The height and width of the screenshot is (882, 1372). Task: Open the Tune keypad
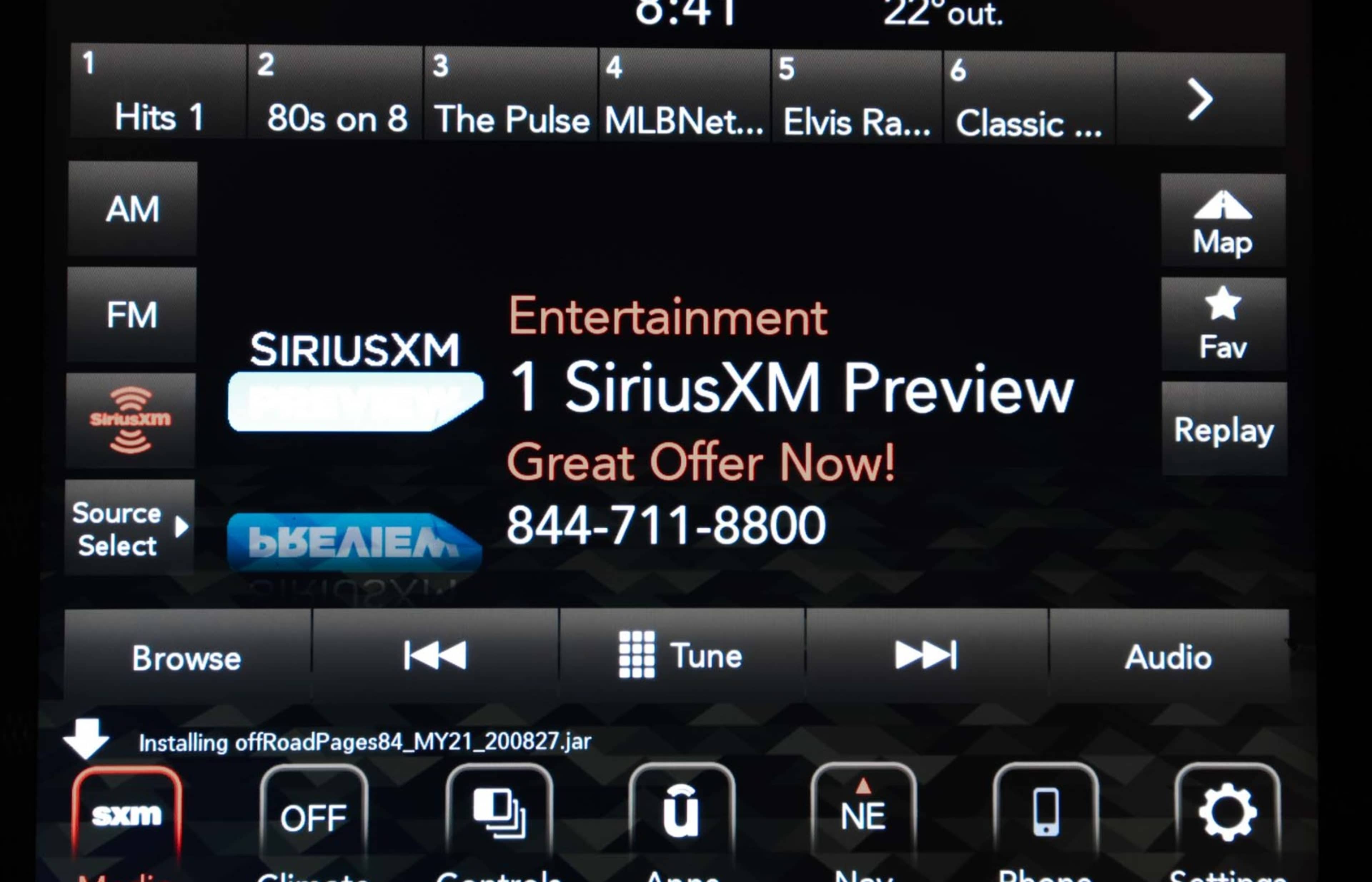coord(682,656)
